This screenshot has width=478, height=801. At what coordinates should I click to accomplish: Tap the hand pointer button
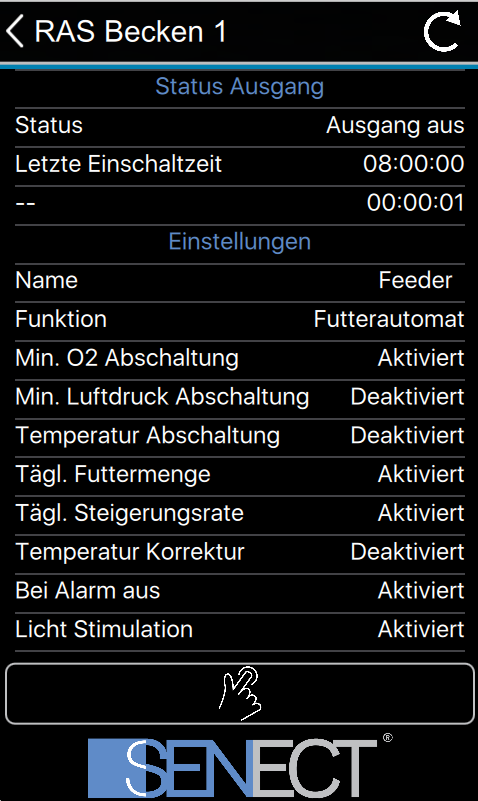[x=240, y=693]
